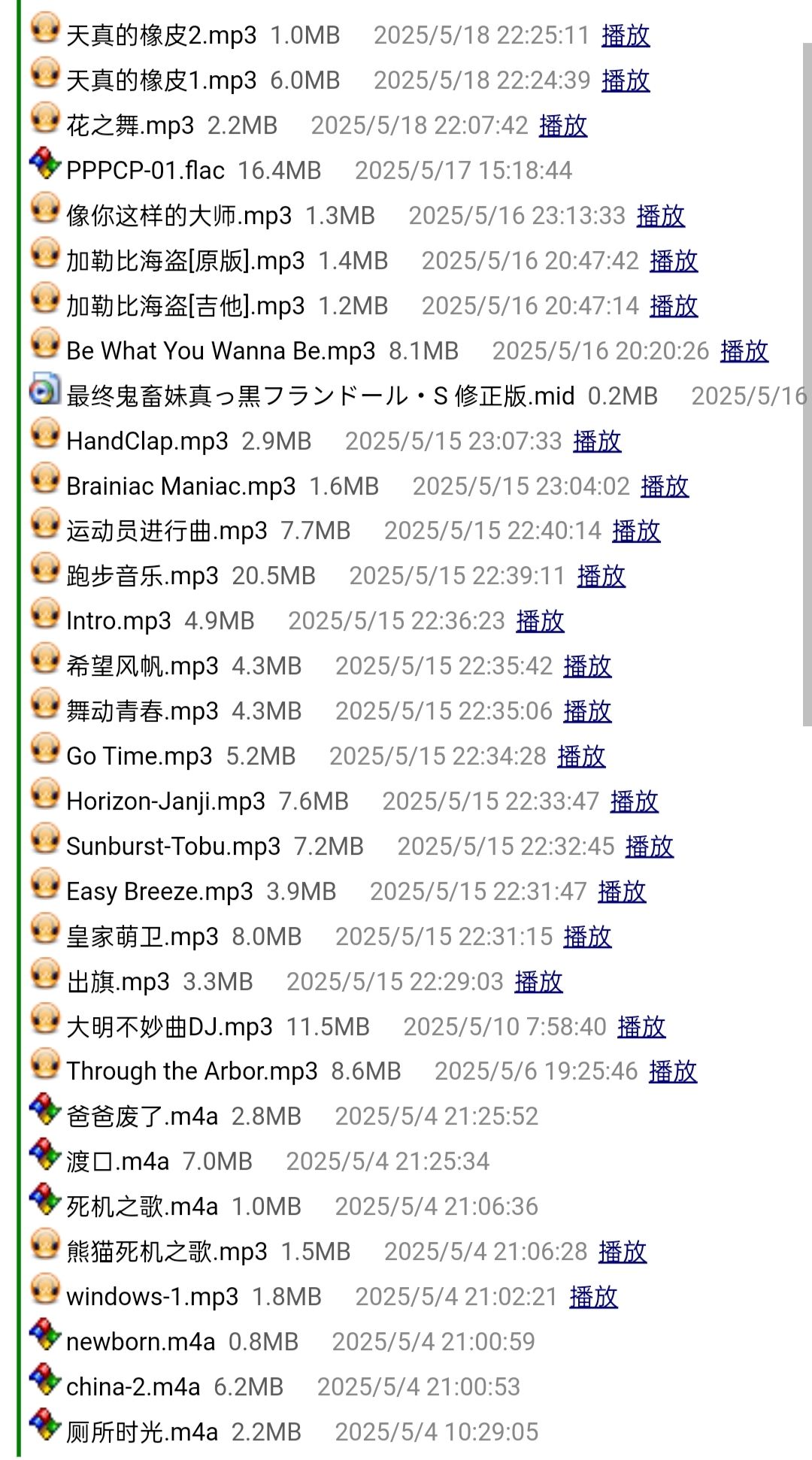
Task: Play 跑步音乐.mp3 with its 播放 link
Action: (601, 576)
